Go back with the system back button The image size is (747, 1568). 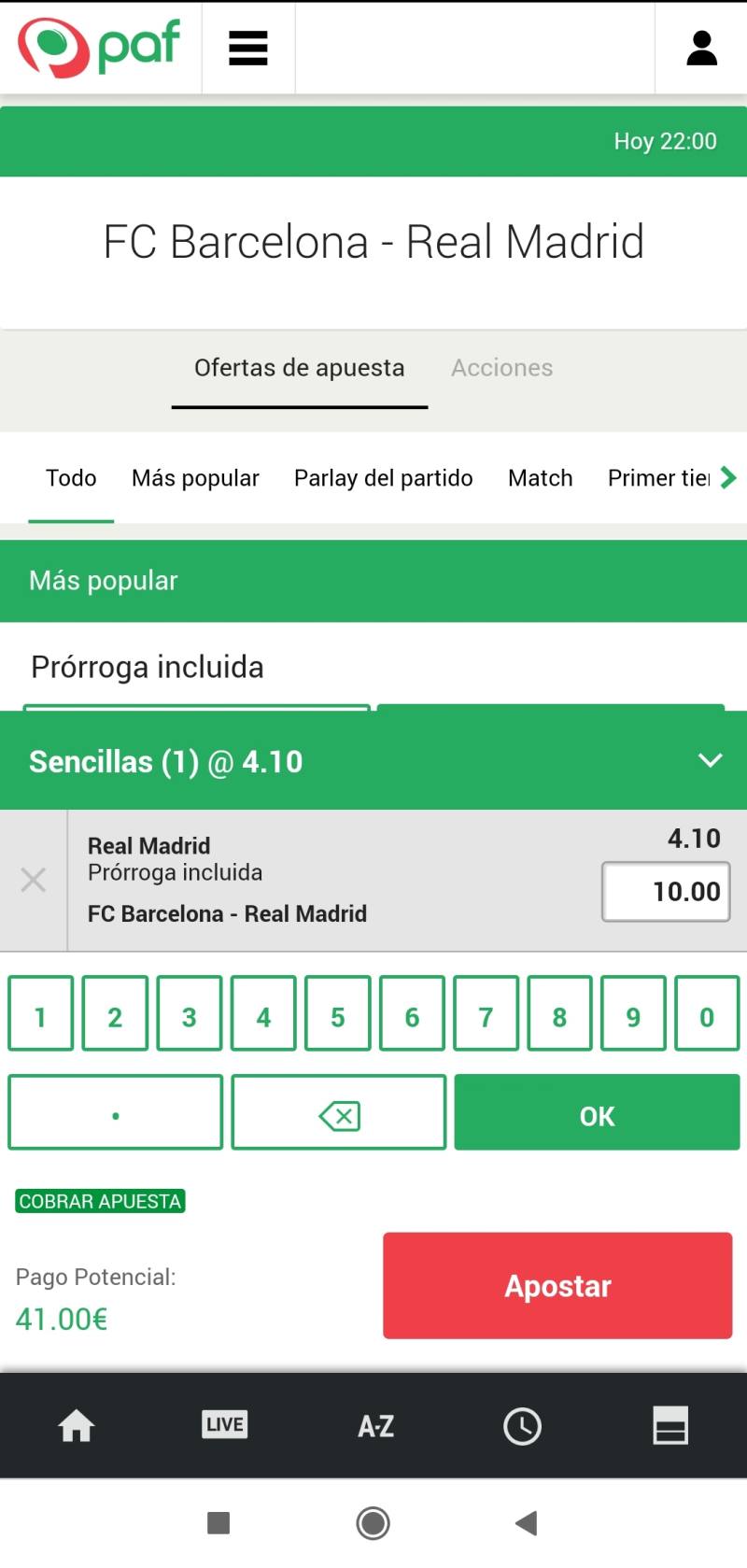[527, 1523]
